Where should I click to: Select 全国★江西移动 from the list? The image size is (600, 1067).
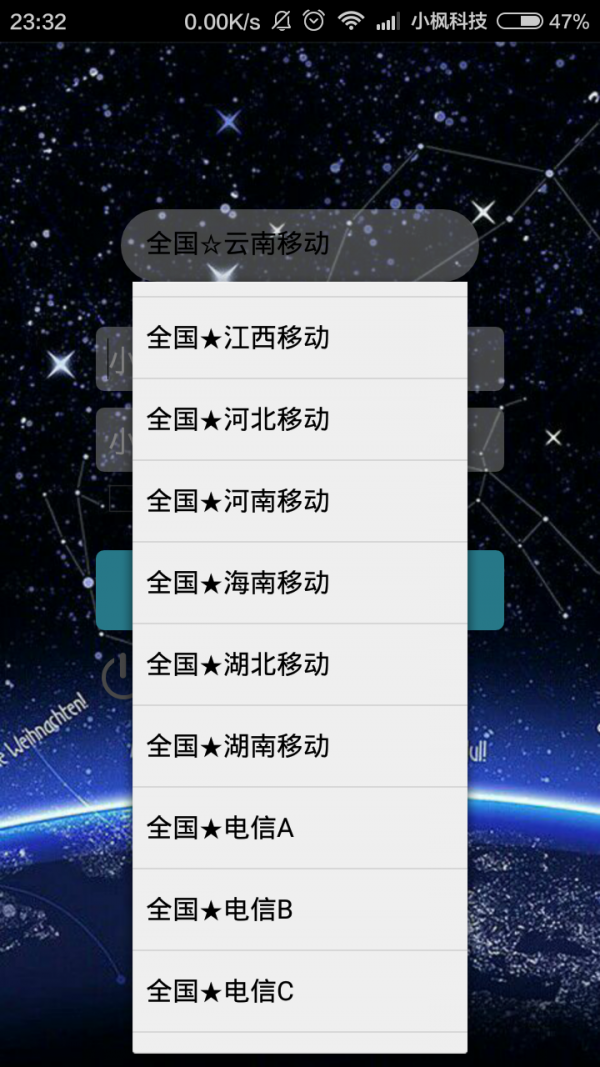tap(299, 338)
